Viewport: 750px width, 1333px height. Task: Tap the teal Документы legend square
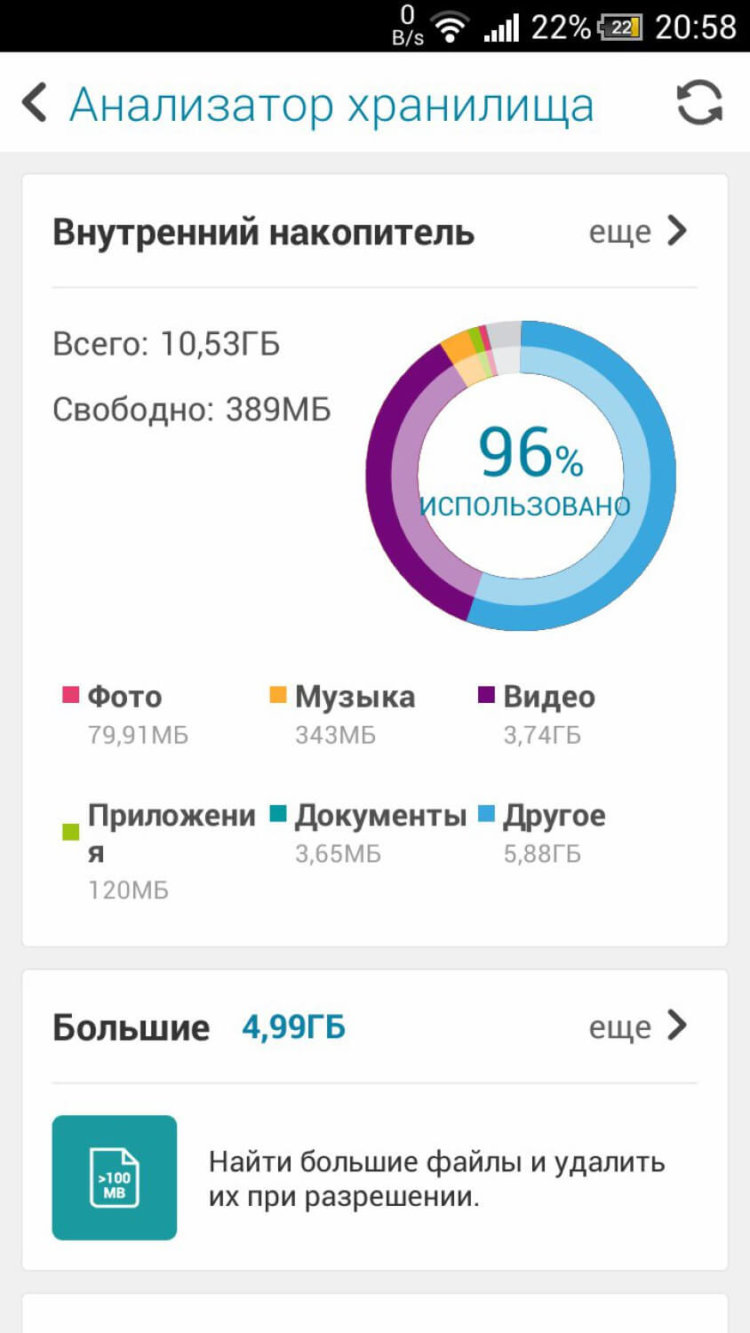pyautogui.click(x=277, y=813)
